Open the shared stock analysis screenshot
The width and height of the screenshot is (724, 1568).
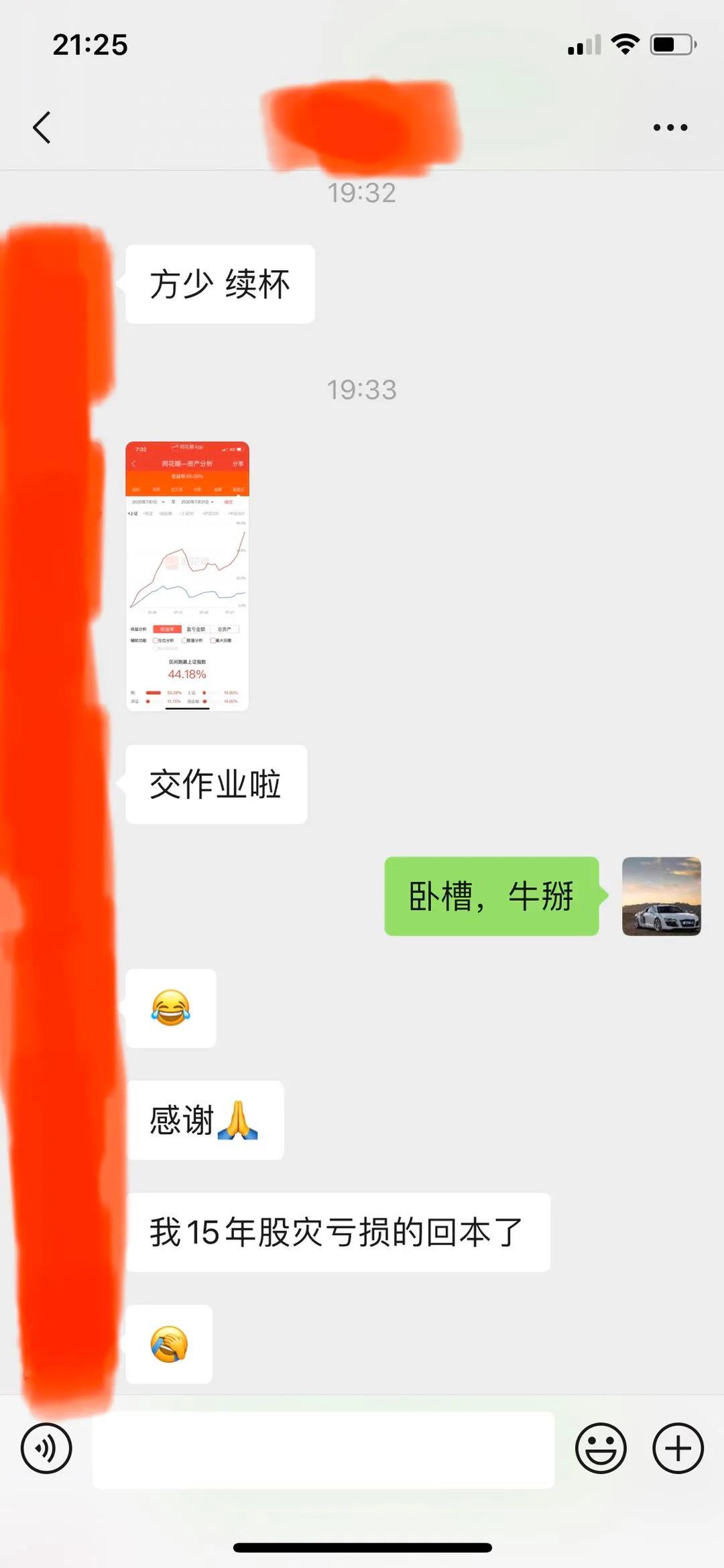pos(187,575)
